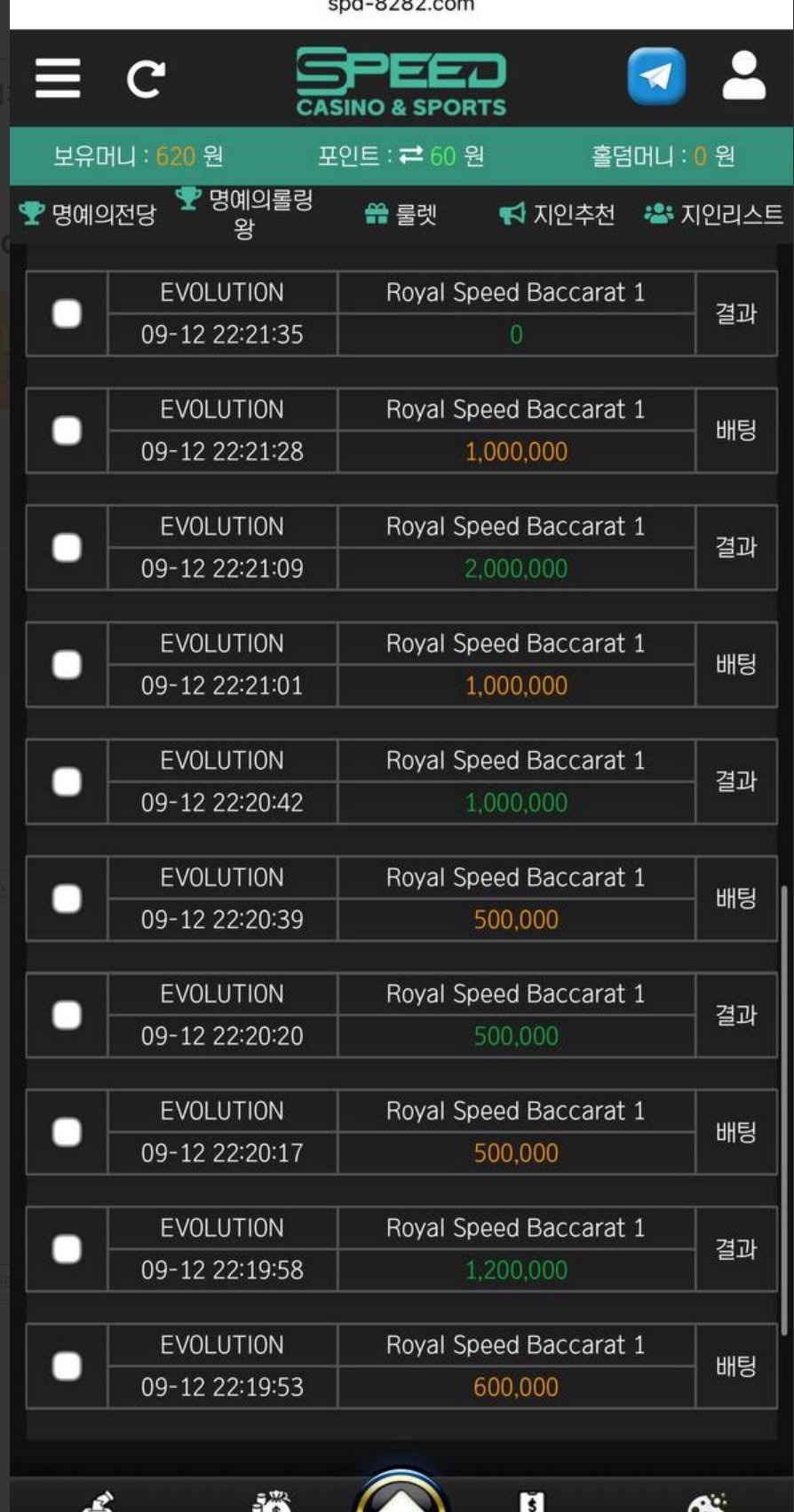The height and width of the screenshot is (1512, 794).
Task: Tap the center home button in bottom bar
Action: tap(400, 1491)
